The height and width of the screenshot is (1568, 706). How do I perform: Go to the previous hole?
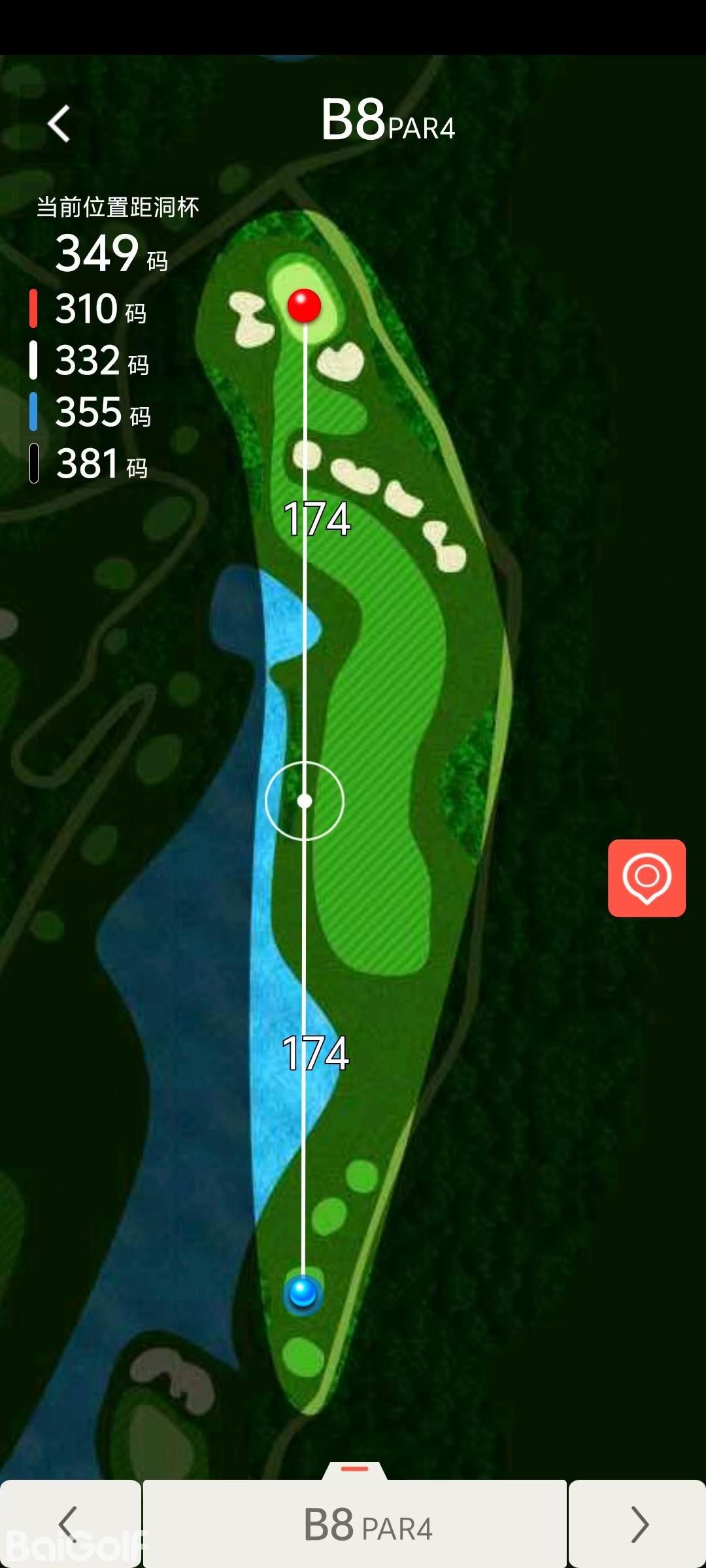click(x=69, y=1524)
